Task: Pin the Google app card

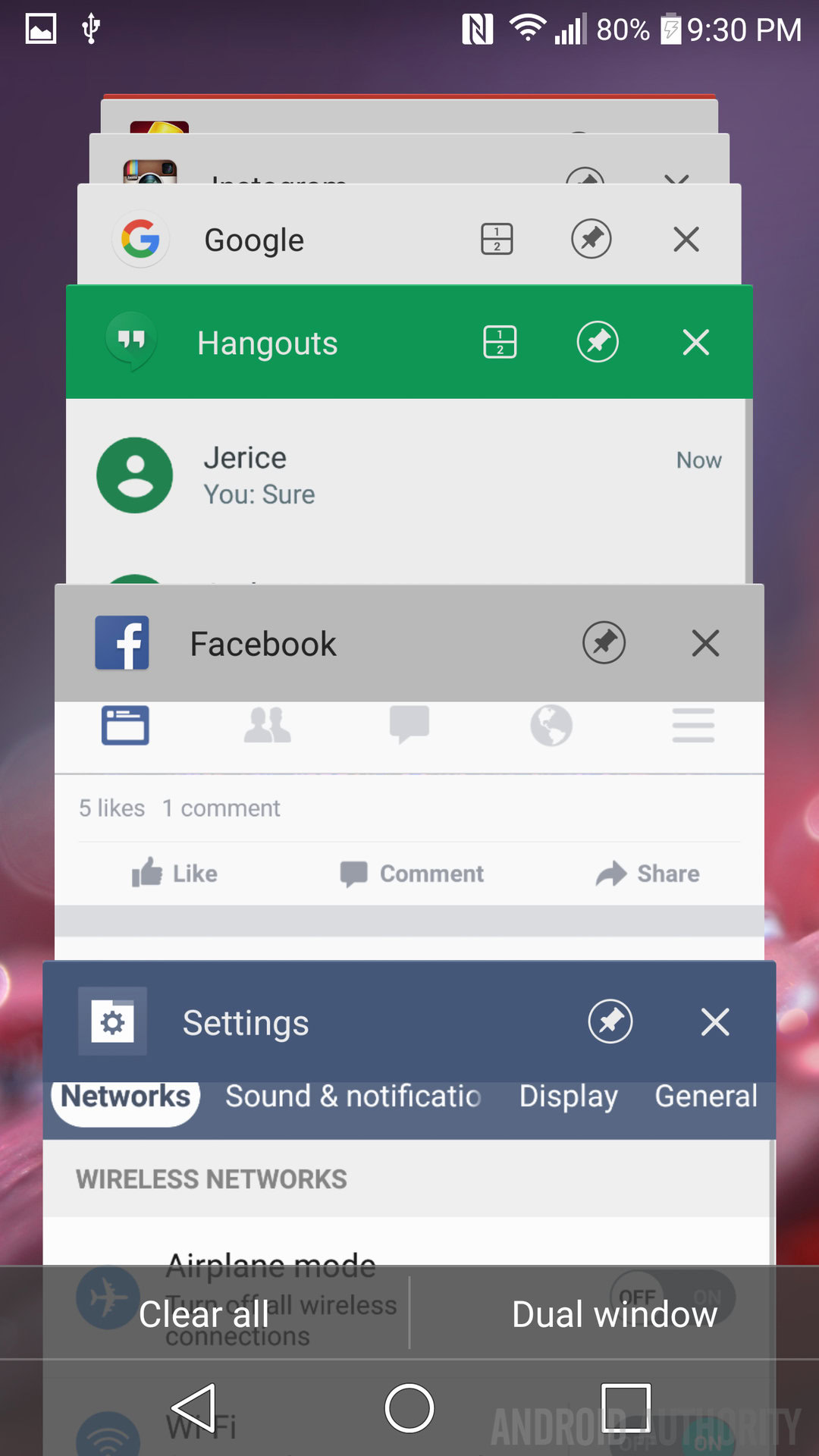Action: [x=591, y=239]
